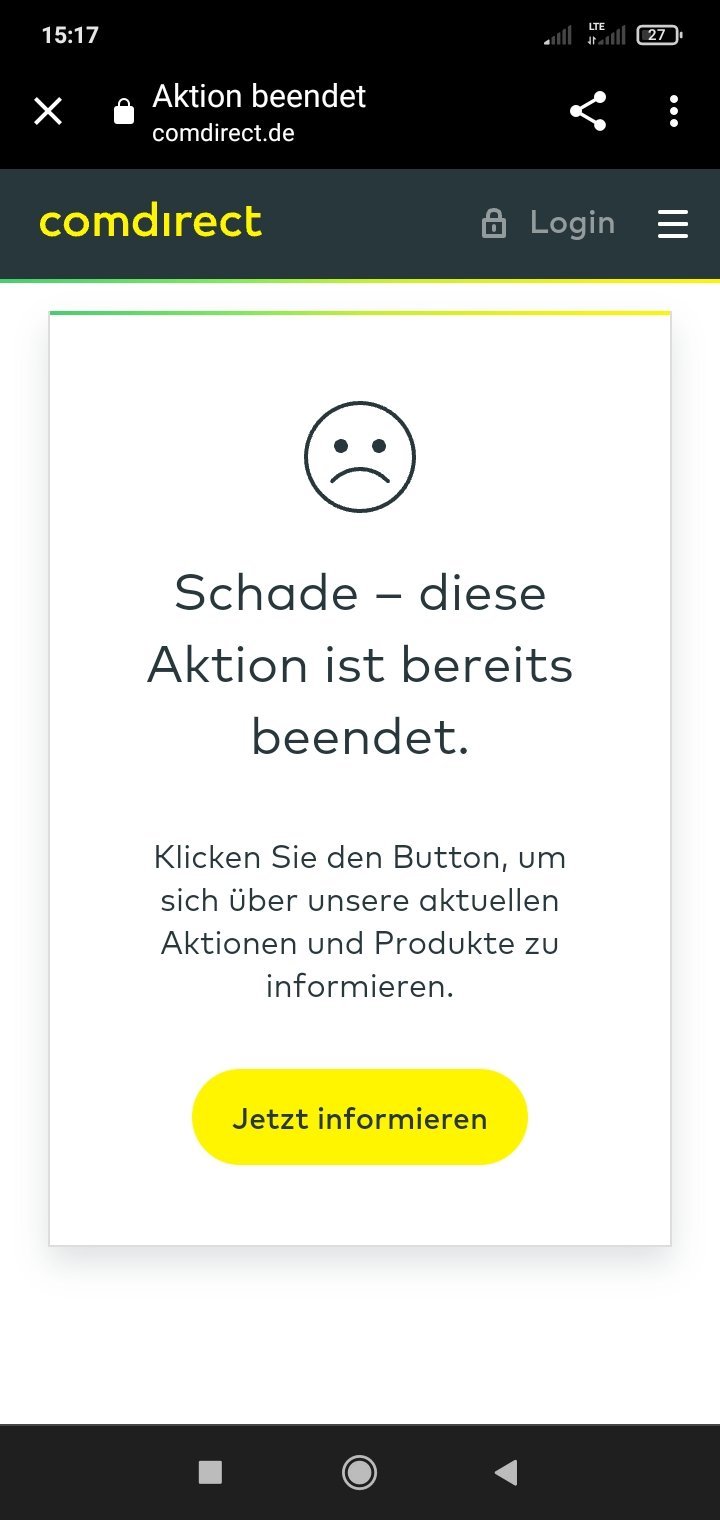Tap the Jetzt informieren button
This screenshot has width=720, height=1520.
(x=360, y=1117)
